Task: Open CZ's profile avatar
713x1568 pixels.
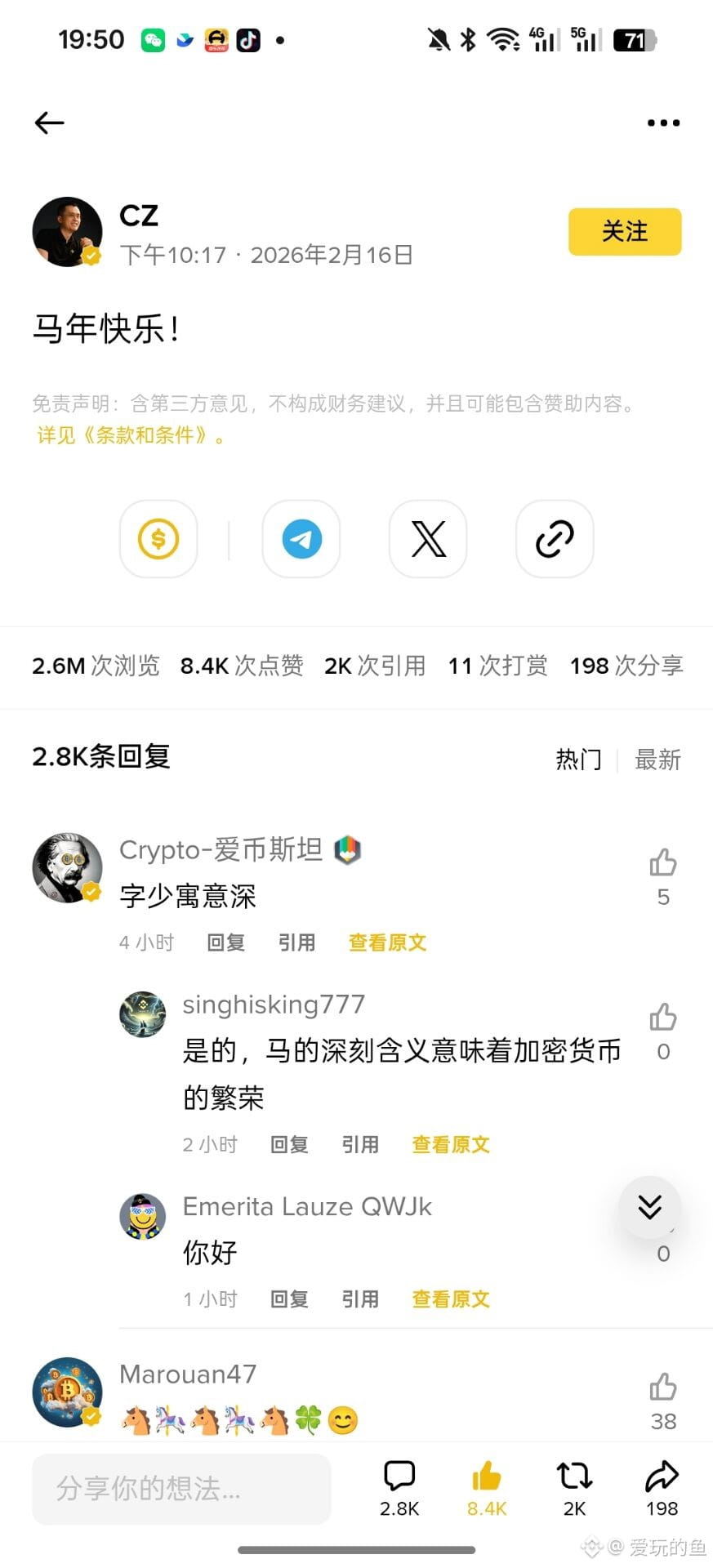Action: click(x=67, y=232)
